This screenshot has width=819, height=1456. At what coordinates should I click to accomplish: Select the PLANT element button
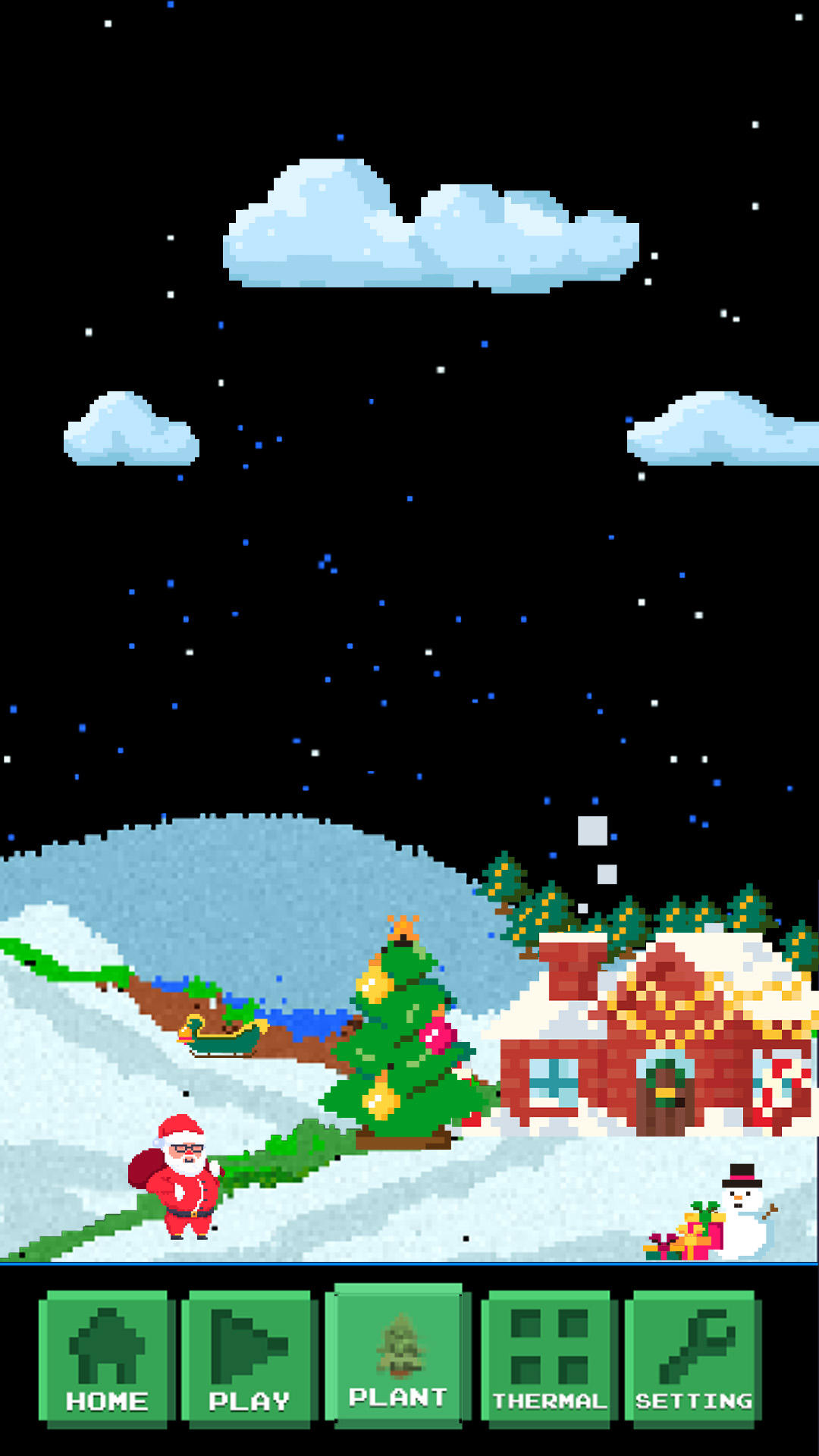click(397, 1354)
